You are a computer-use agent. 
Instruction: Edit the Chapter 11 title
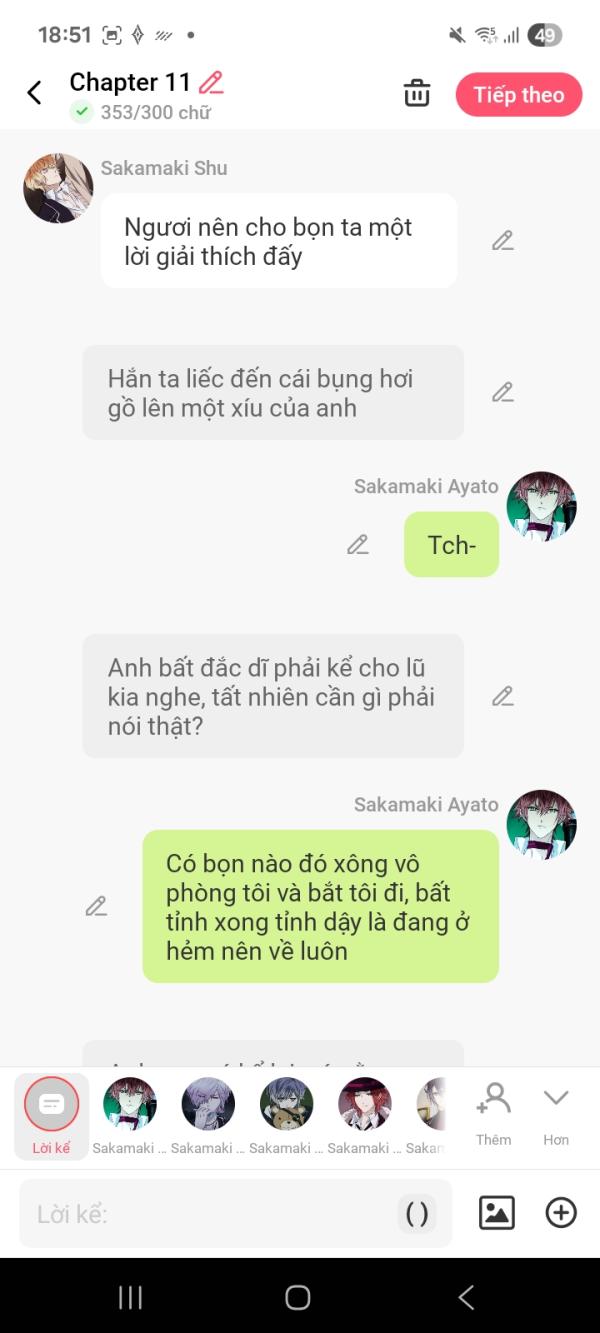[211, 82]
